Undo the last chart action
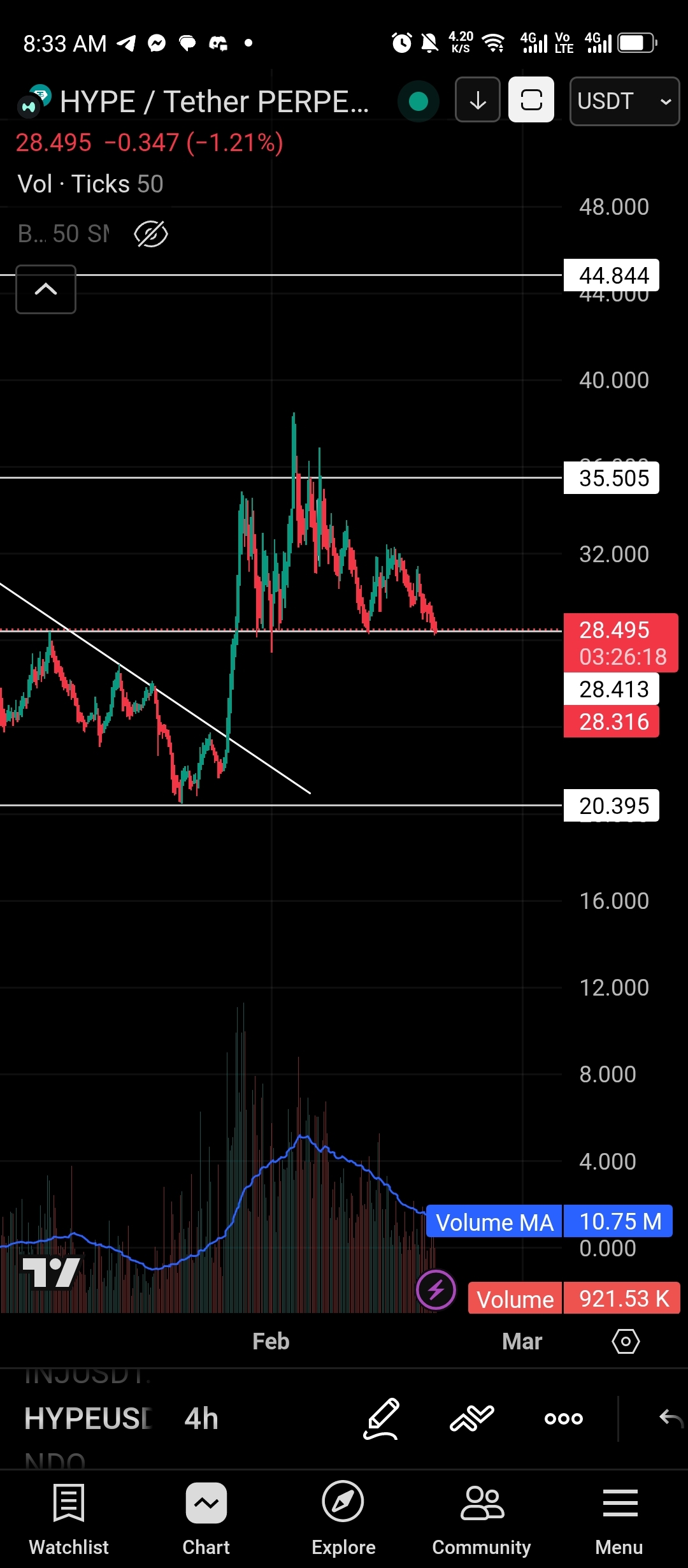The image size is (688, 1568). pyautogui.click(x=670, y=1419)
